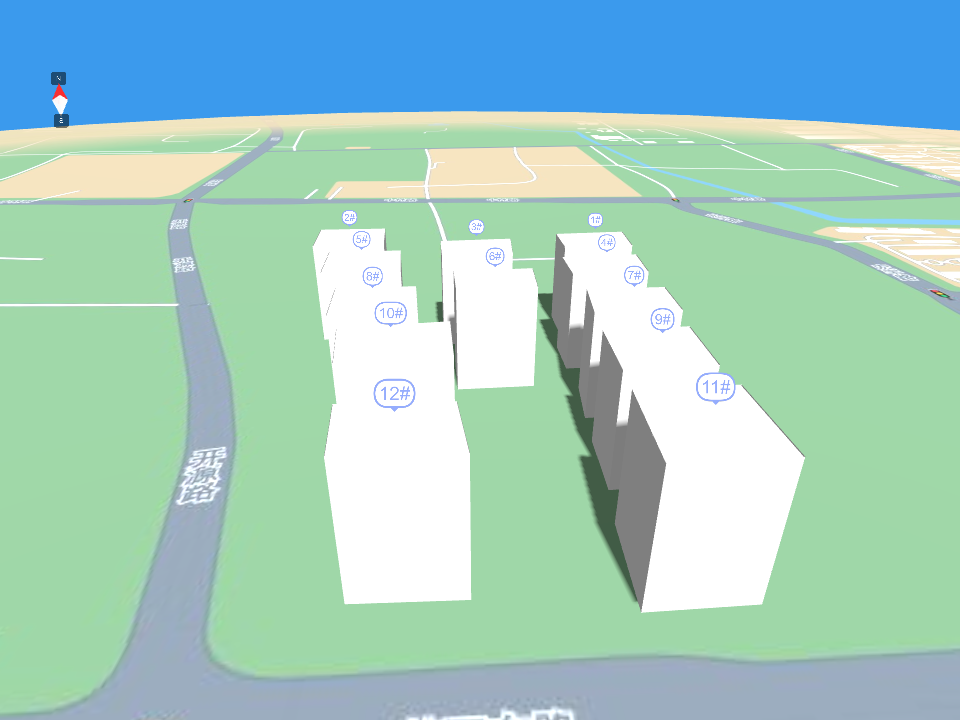
Task: Tap the 7# building label
Action: 634,275
